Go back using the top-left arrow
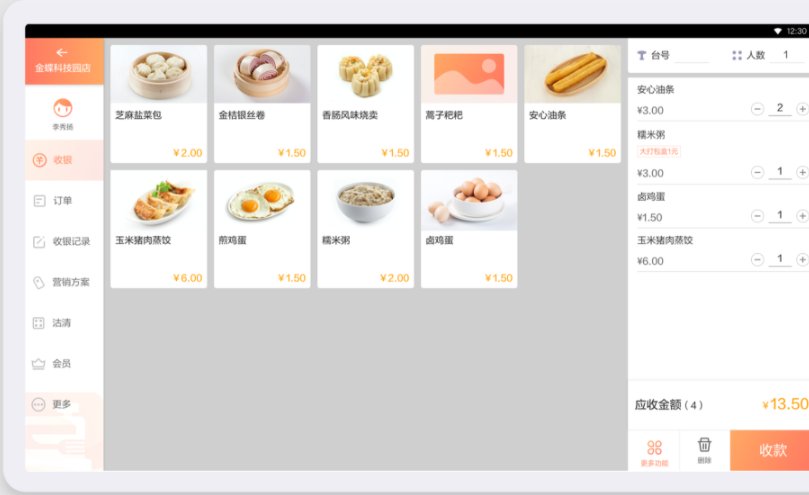Screen dimensions: 809x495 (x=62, y=52)
